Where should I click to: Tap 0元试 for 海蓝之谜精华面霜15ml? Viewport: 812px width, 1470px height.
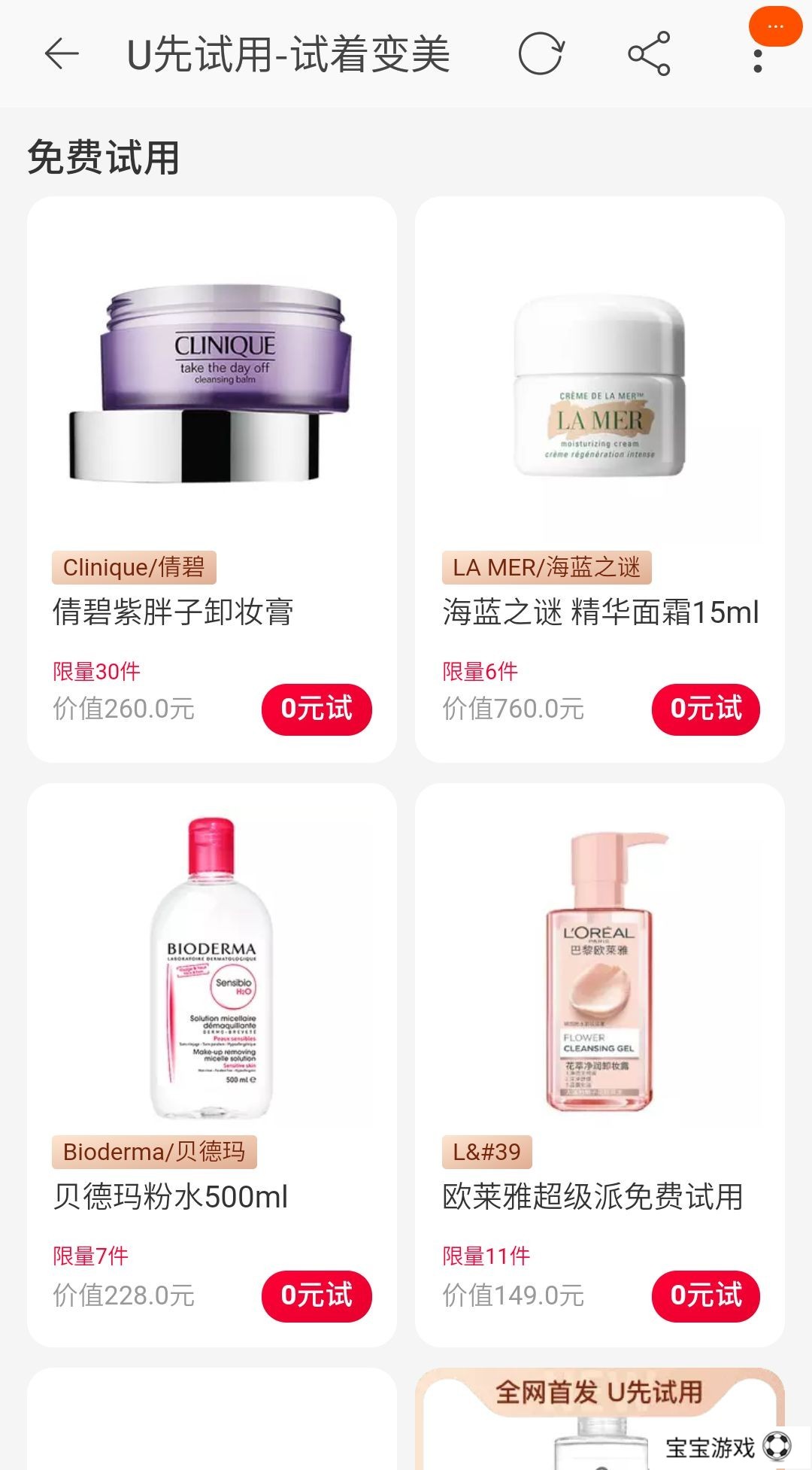(x=705, y=709)
